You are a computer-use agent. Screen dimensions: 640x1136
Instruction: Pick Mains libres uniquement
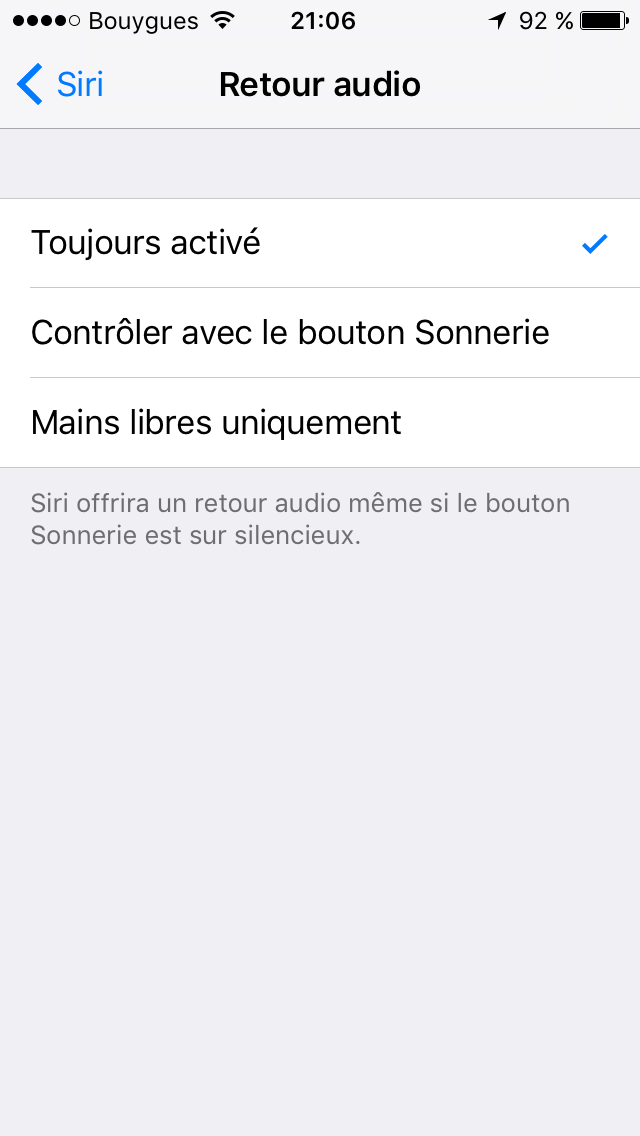(x=320, y=423)
